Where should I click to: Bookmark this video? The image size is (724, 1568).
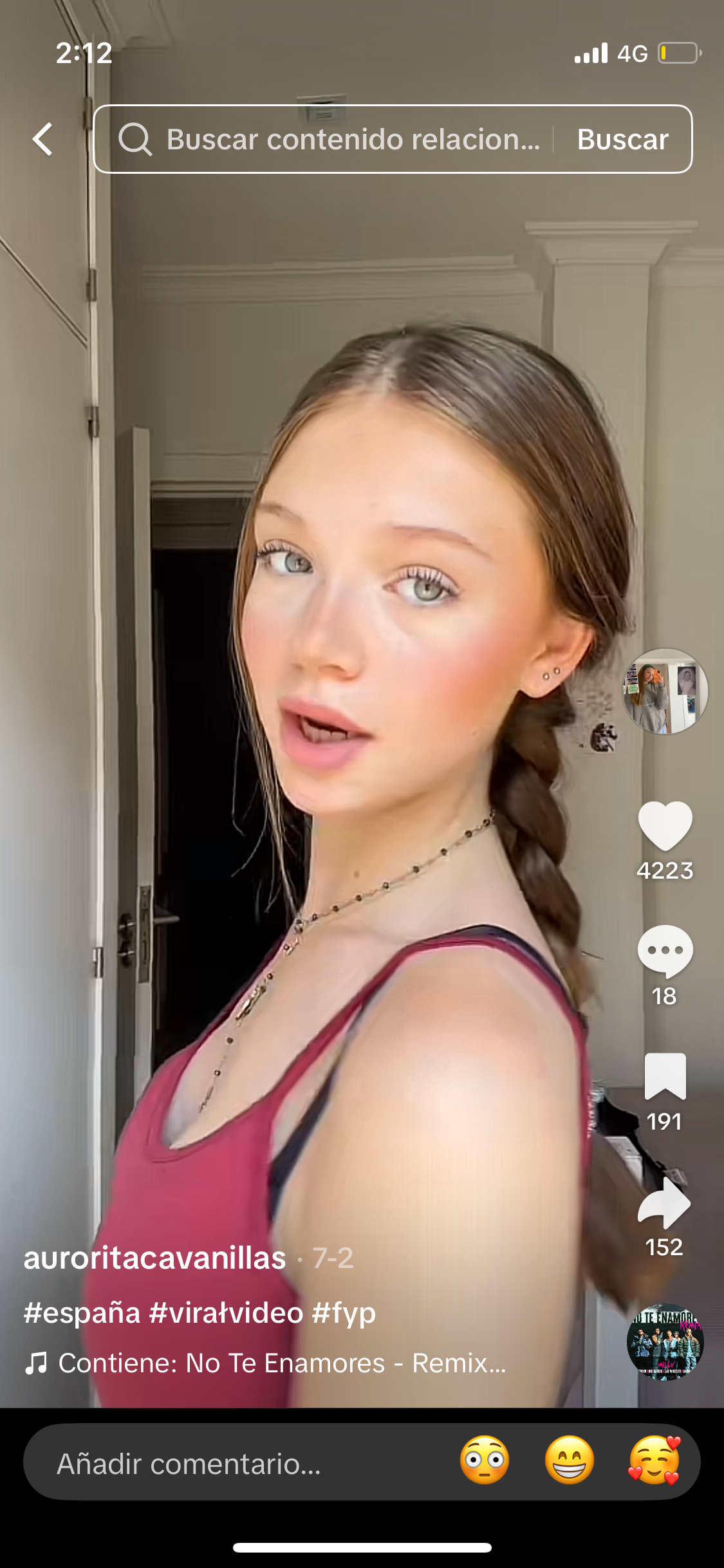coord(665,1077)
